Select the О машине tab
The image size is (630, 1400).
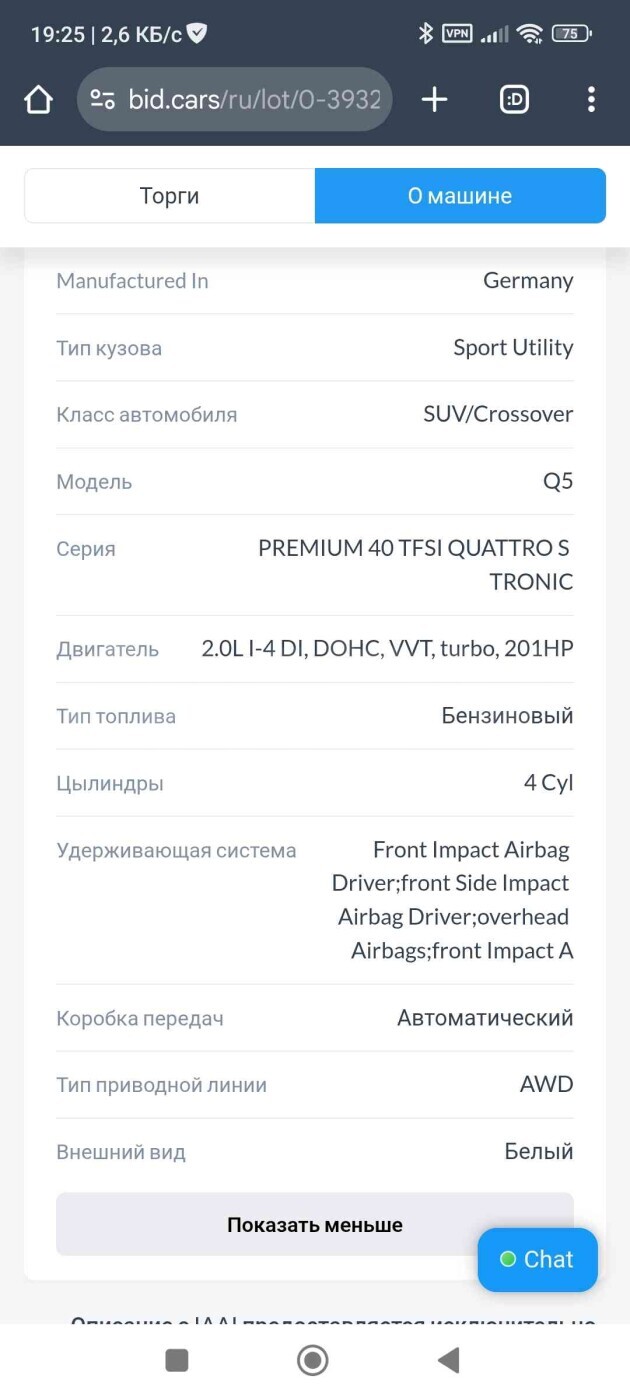[460, 196]
